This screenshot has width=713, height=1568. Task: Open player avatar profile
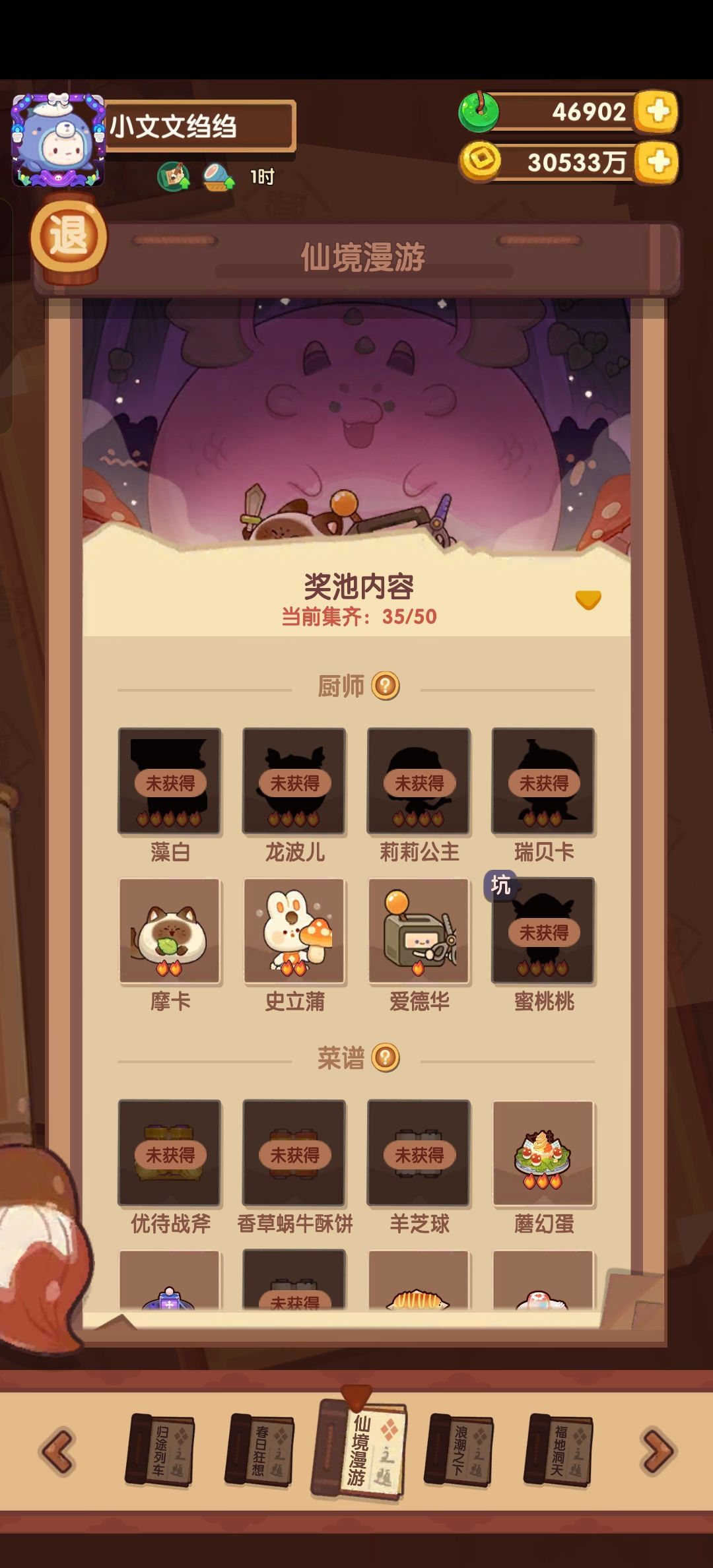(58, 140)
